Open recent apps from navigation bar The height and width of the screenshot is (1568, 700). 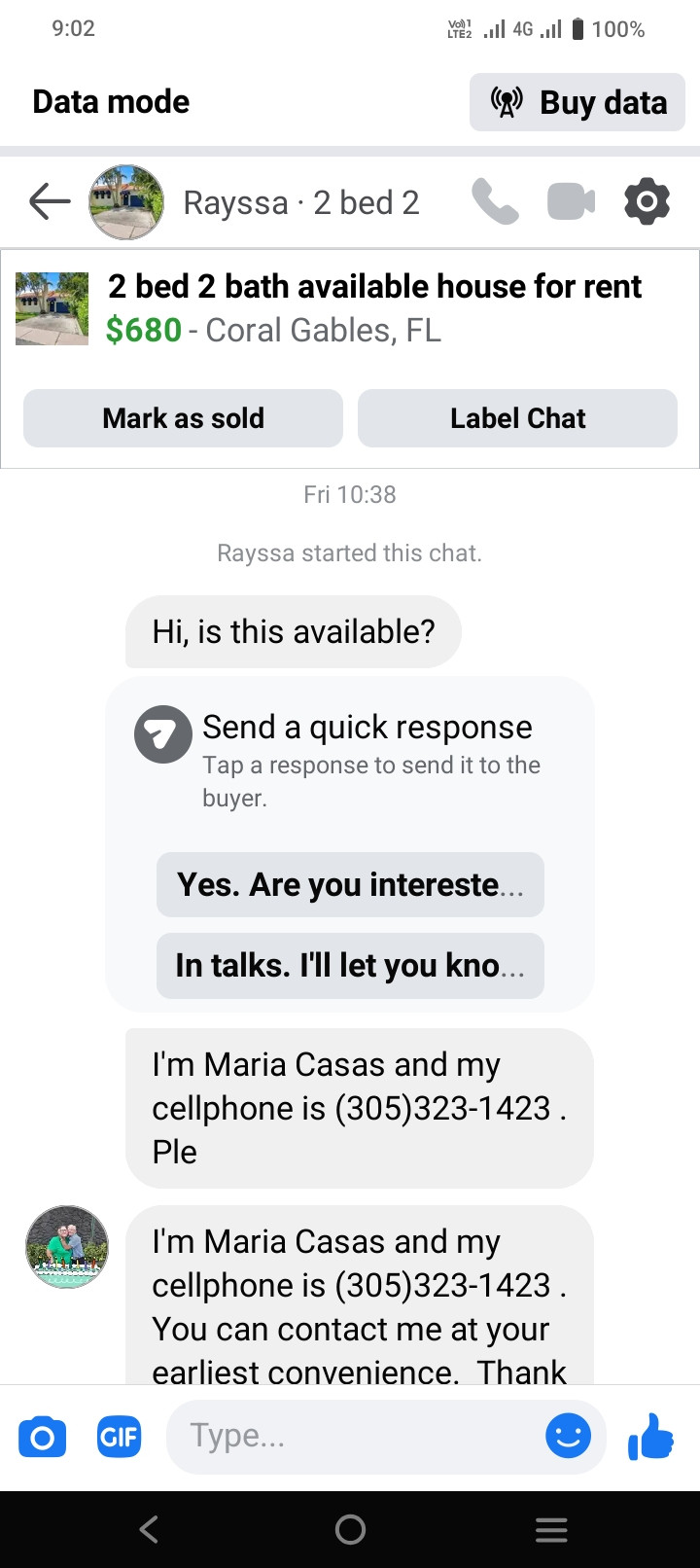pyautogui.click(x=551, y=1529)
